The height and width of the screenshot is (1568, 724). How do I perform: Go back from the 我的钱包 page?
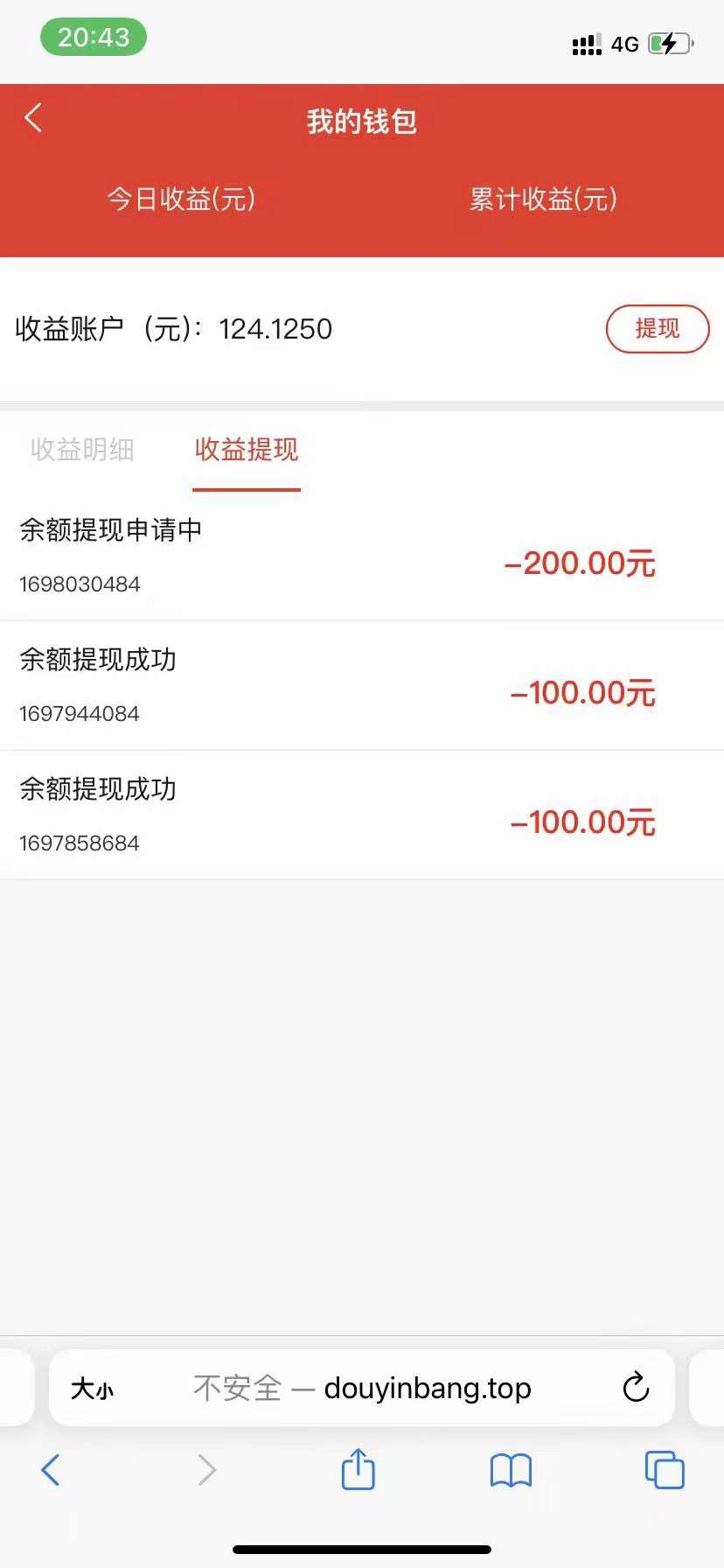[33, 118]
